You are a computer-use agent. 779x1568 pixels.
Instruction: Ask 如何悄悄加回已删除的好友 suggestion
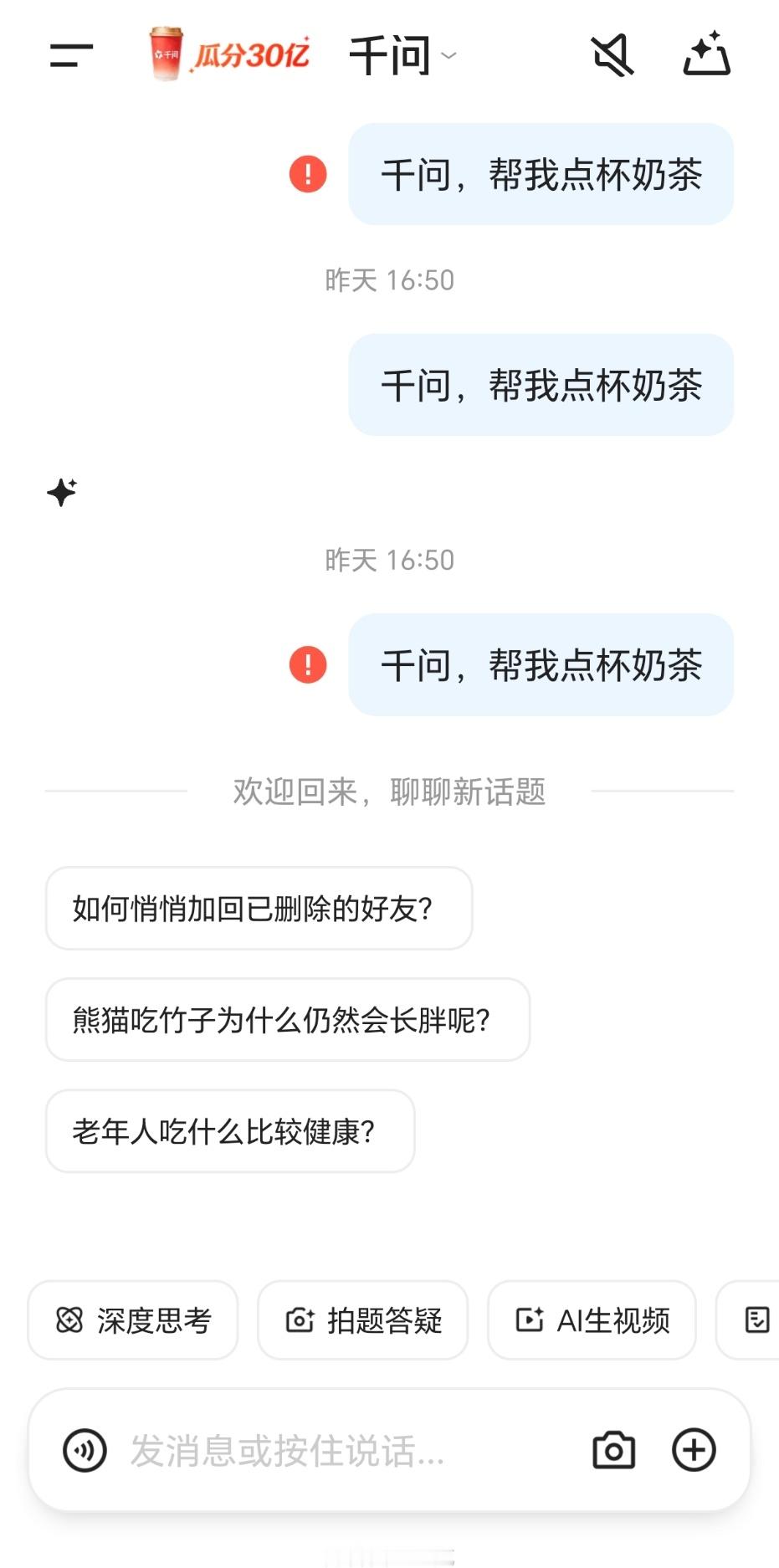coord(257,909)
